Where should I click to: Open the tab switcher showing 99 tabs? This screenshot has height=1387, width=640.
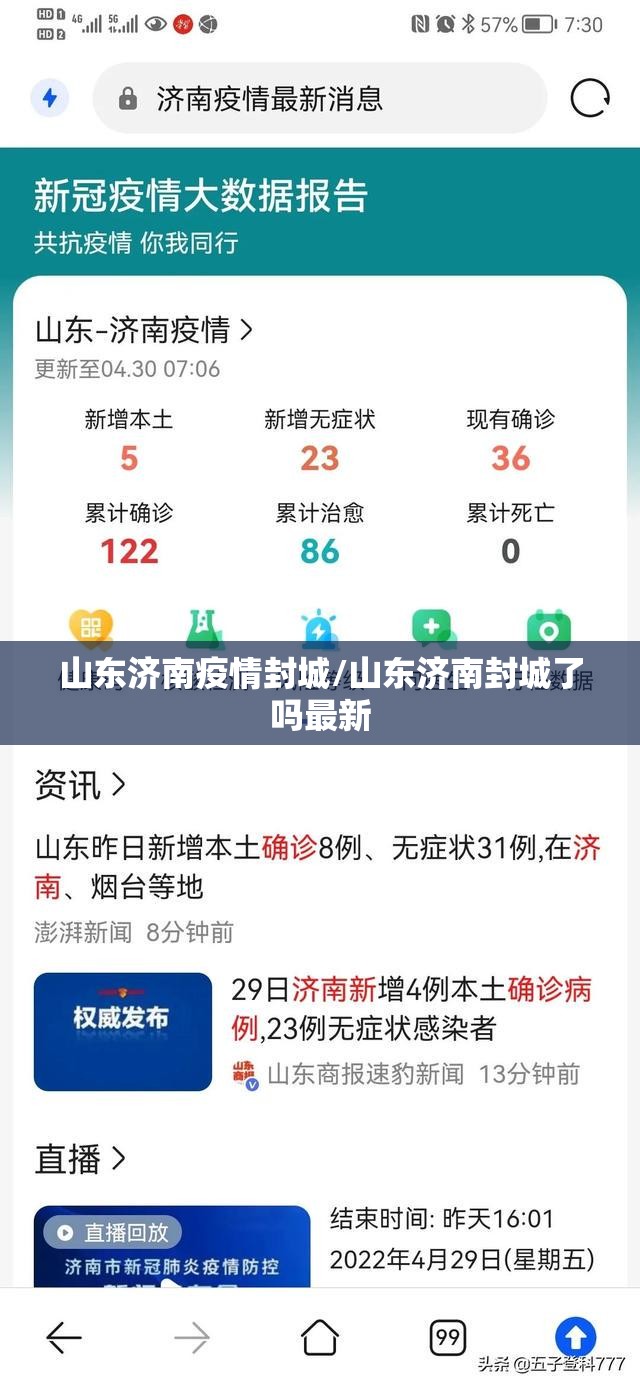(x=447, y=1336)
